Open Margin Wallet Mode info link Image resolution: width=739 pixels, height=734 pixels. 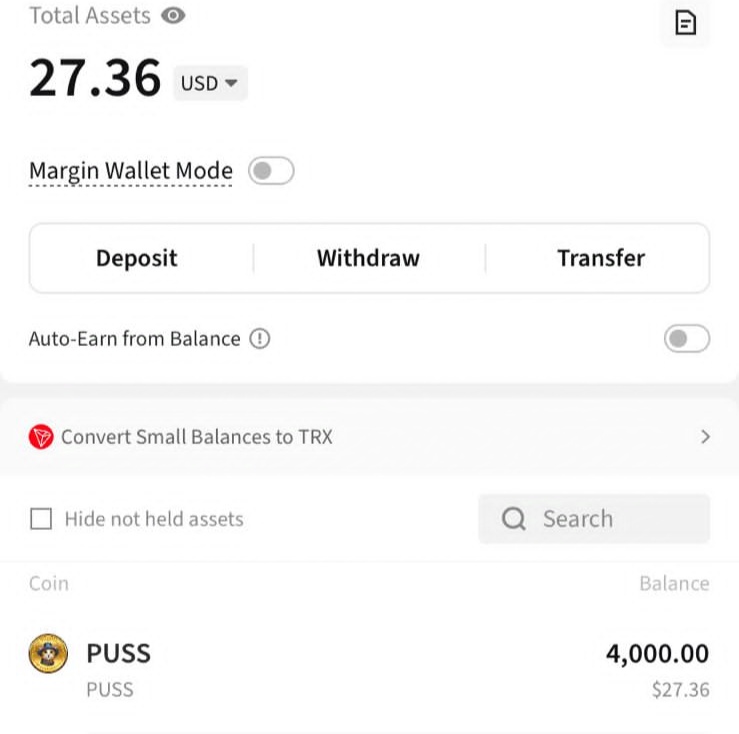[x=130, y=171]
